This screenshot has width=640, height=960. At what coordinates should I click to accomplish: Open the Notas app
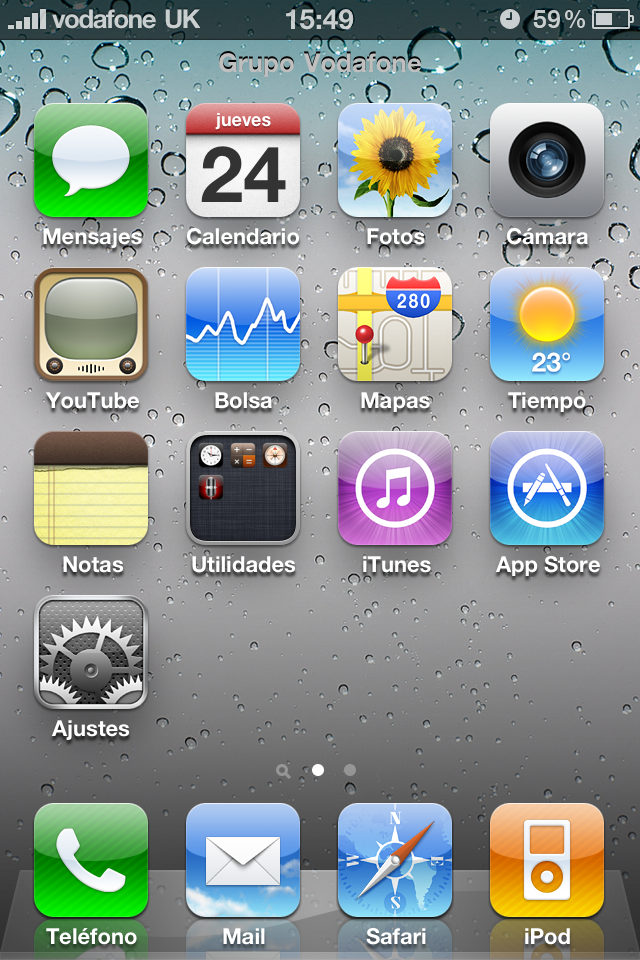[91, 489]
